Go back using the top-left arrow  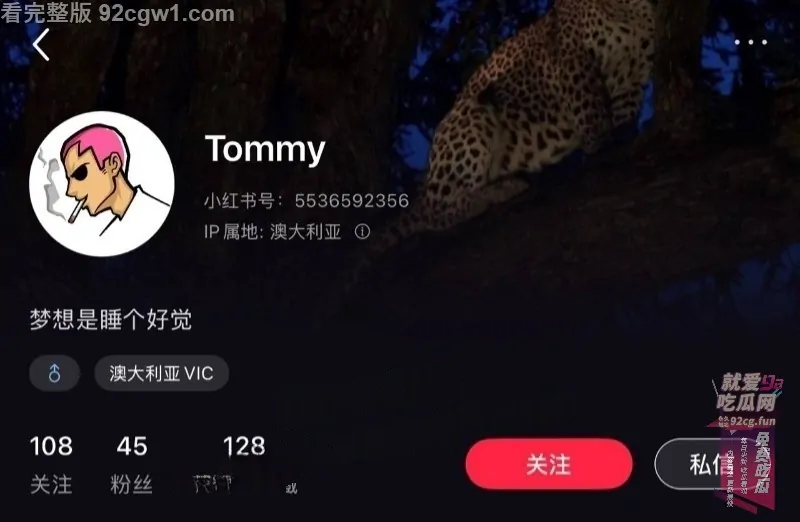41,45
